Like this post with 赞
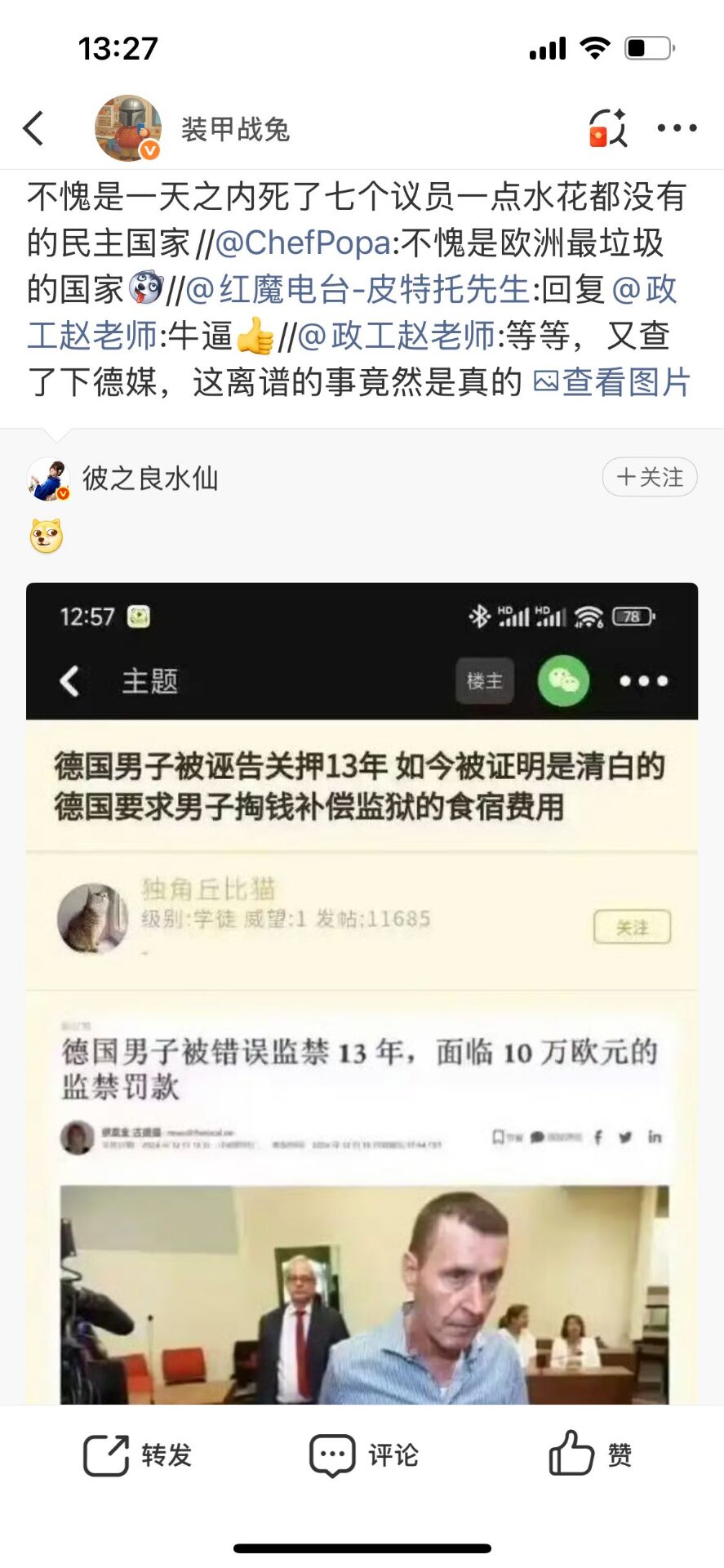Viewport: 724px width, 1568px height. [x=590, y=1454]
